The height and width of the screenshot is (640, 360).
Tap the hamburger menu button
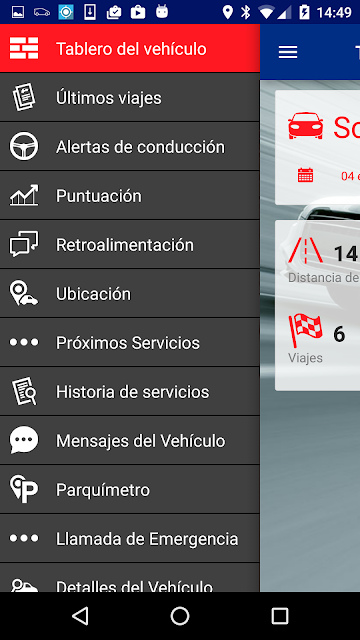288,52
